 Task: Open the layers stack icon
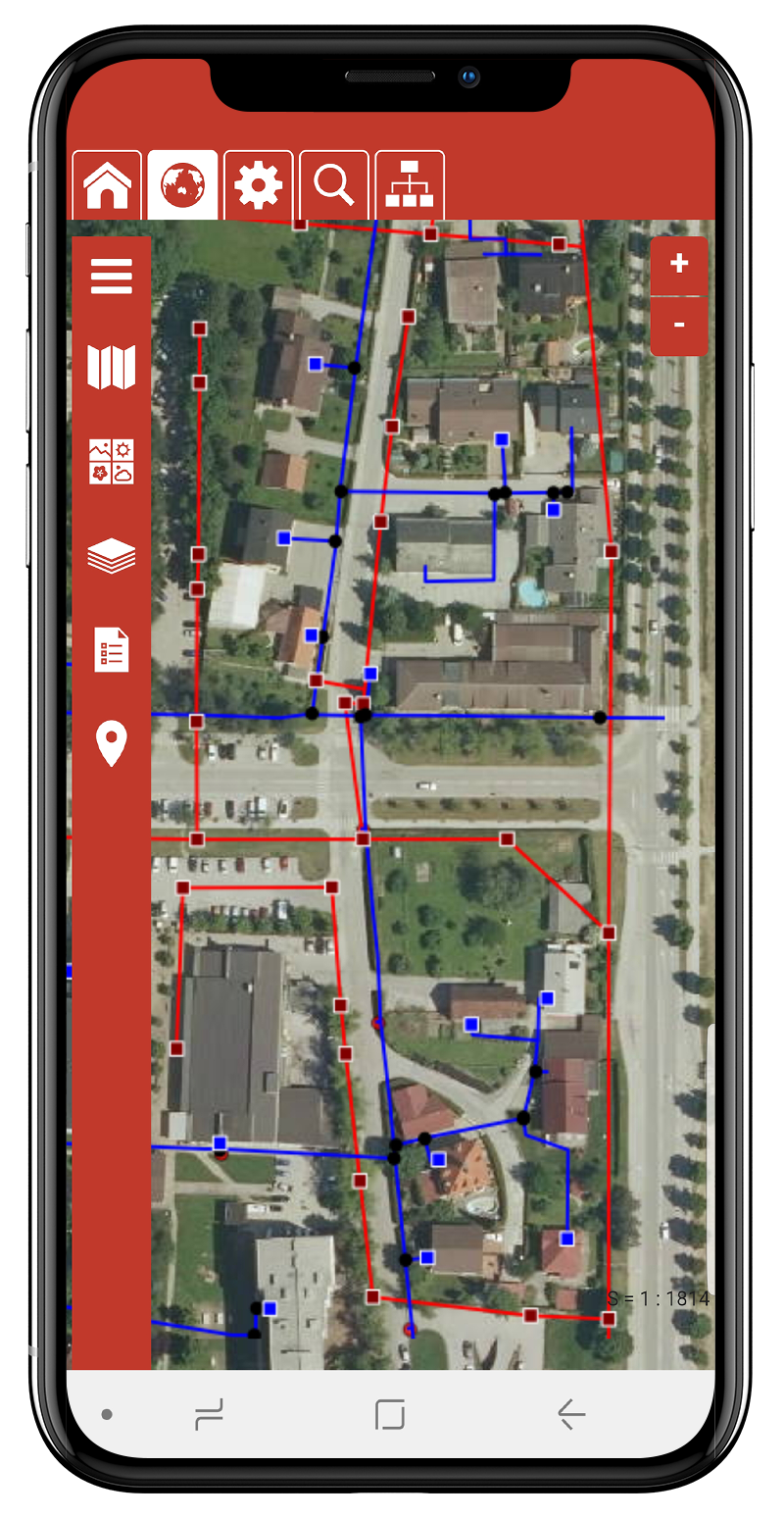tap(112, 556)
